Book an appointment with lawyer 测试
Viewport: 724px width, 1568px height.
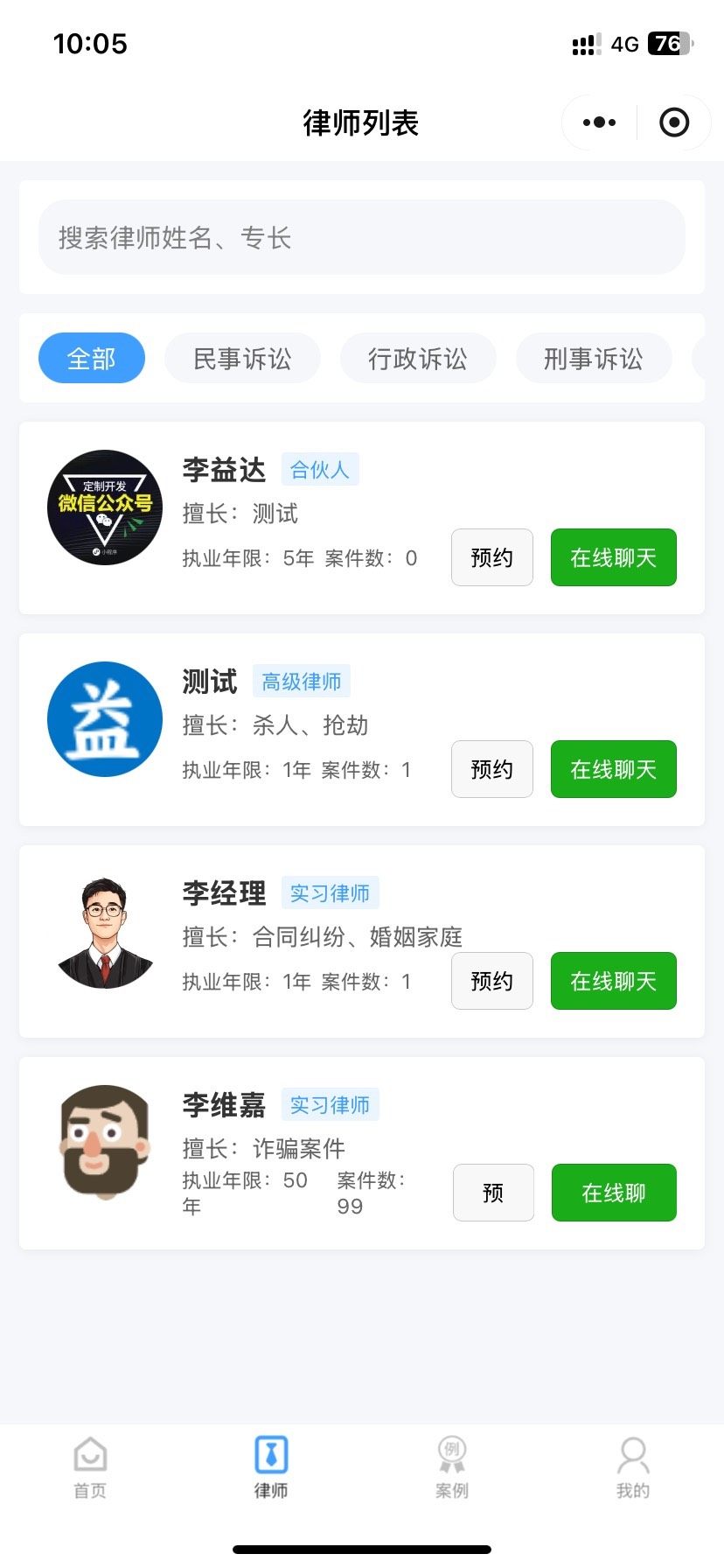(x=491, y=769)
